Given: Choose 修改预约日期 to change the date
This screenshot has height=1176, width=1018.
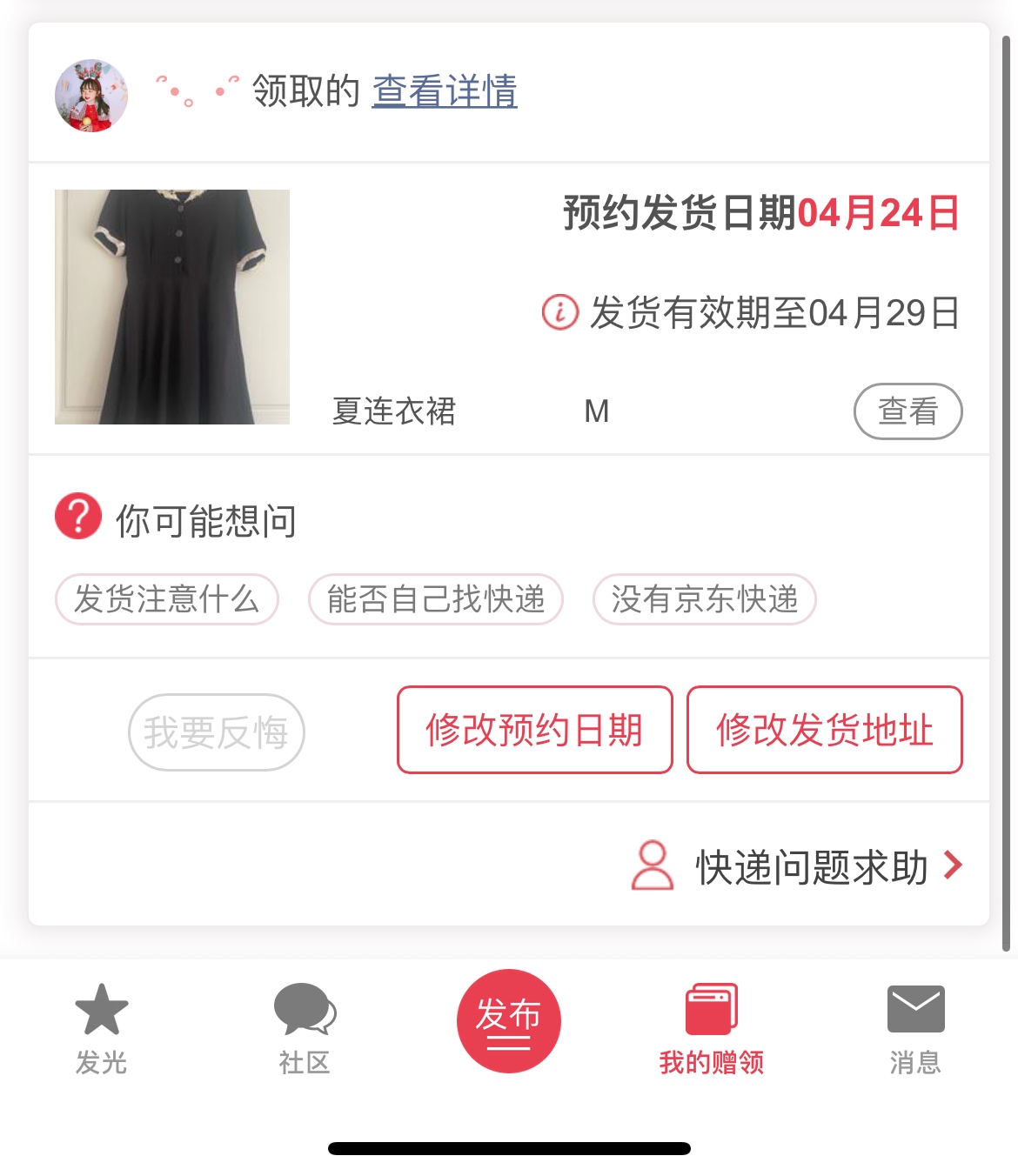Looking at the screenshot, I should click(534, 730).
